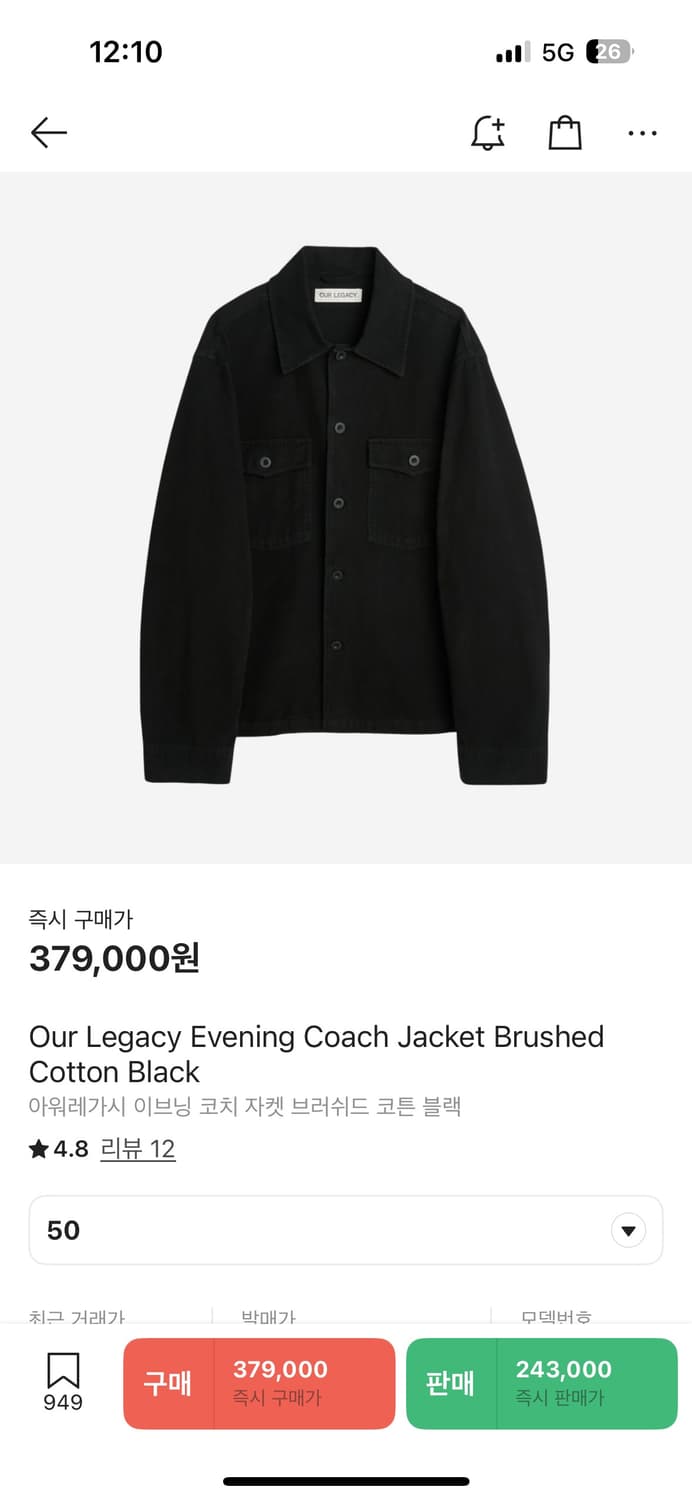
Task: Open the three-dot overflow menu
Action: coord(642,133)
